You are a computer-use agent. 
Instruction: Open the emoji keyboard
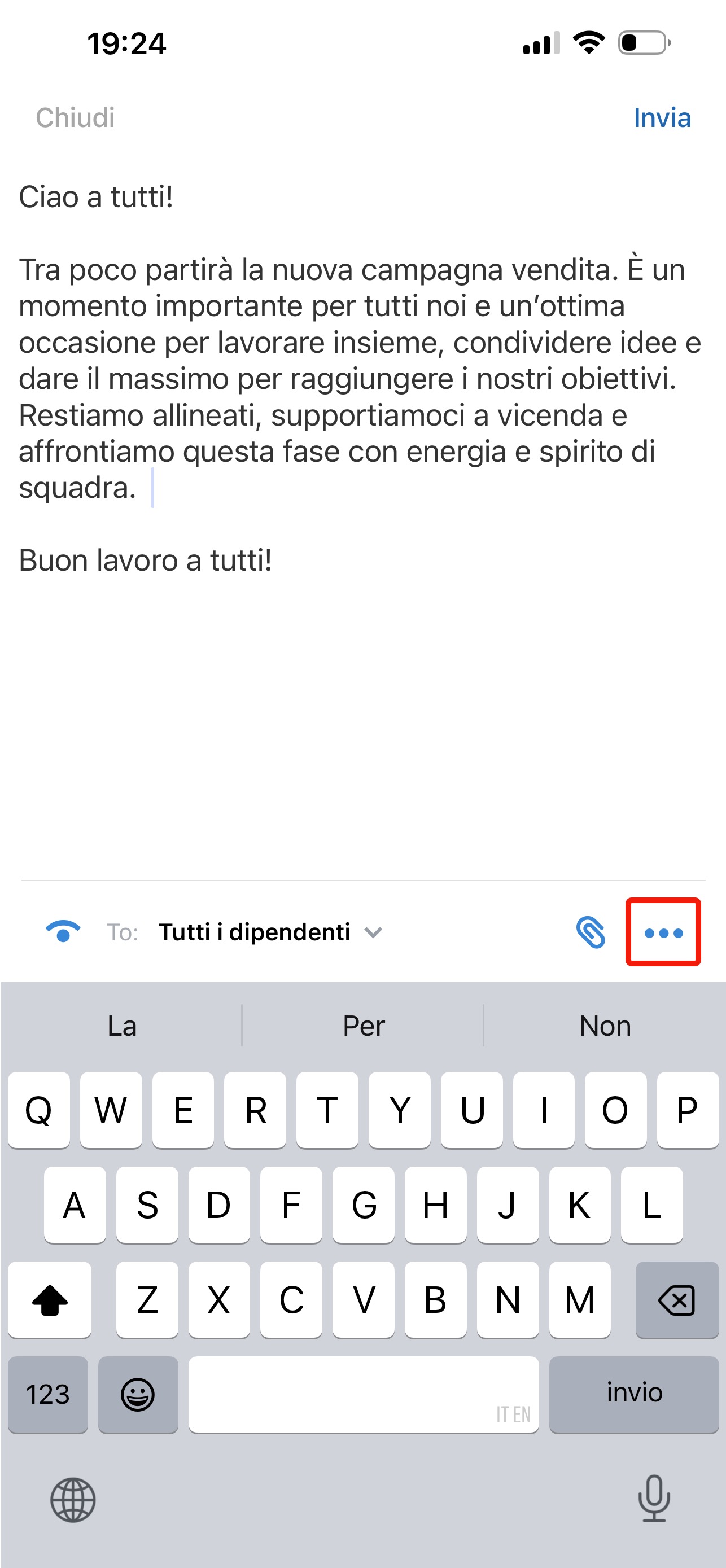[138, 1394]
